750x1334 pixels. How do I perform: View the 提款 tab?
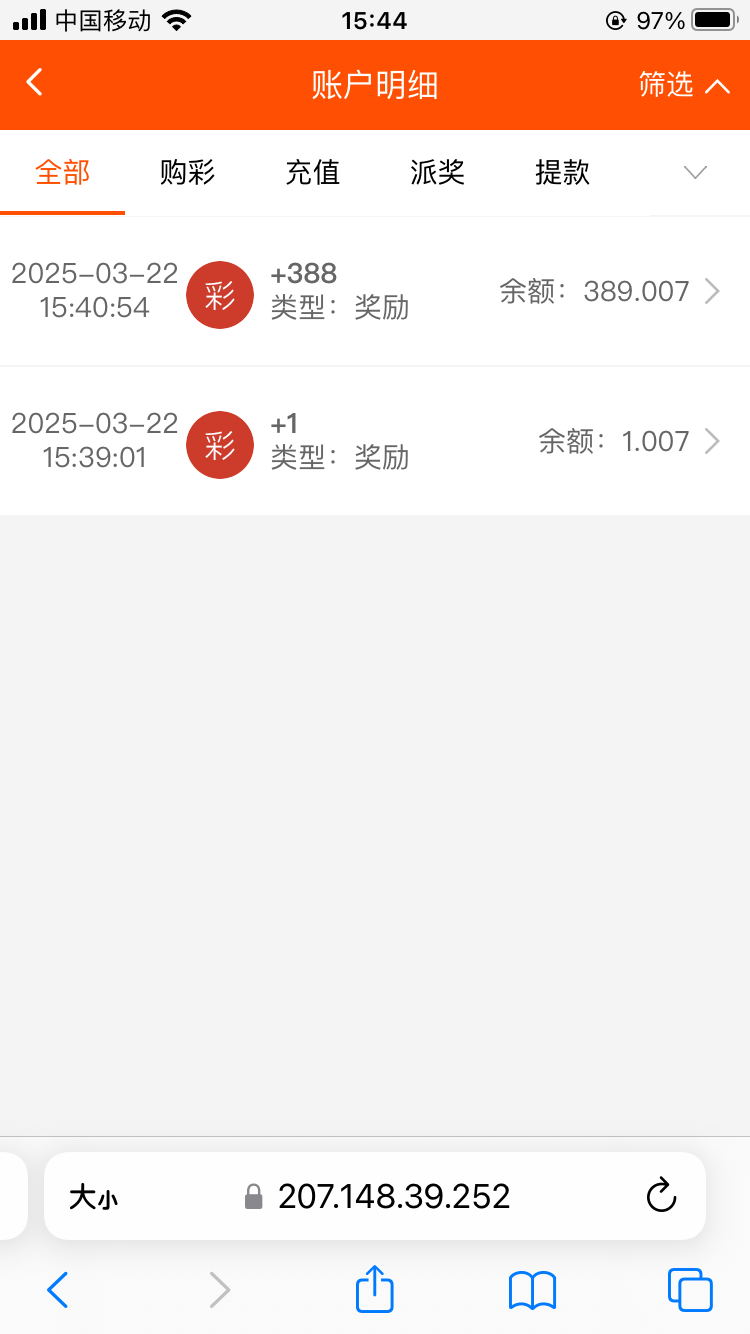pyautogui.click(x=563, y=173)
